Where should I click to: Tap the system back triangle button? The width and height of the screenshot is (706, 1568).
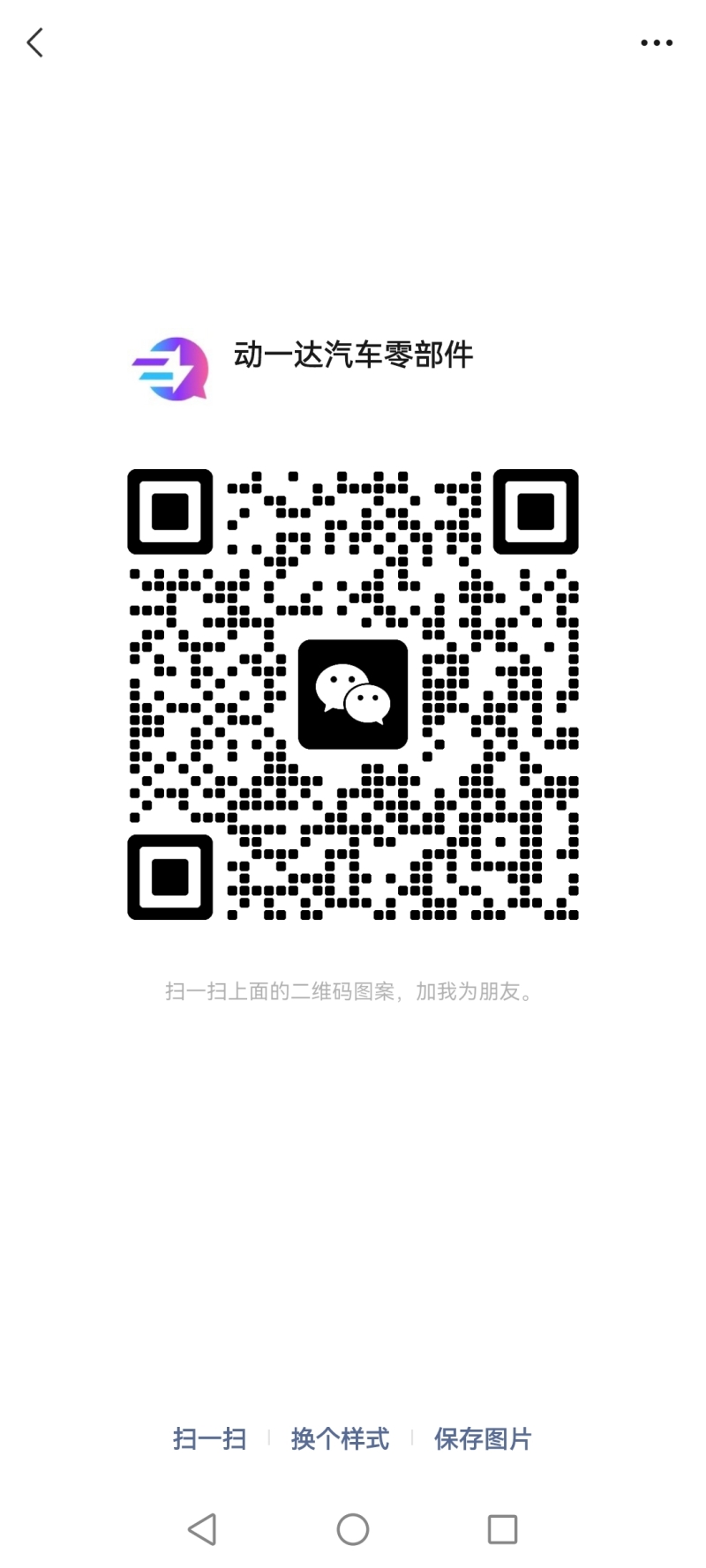coord(203,1529)
